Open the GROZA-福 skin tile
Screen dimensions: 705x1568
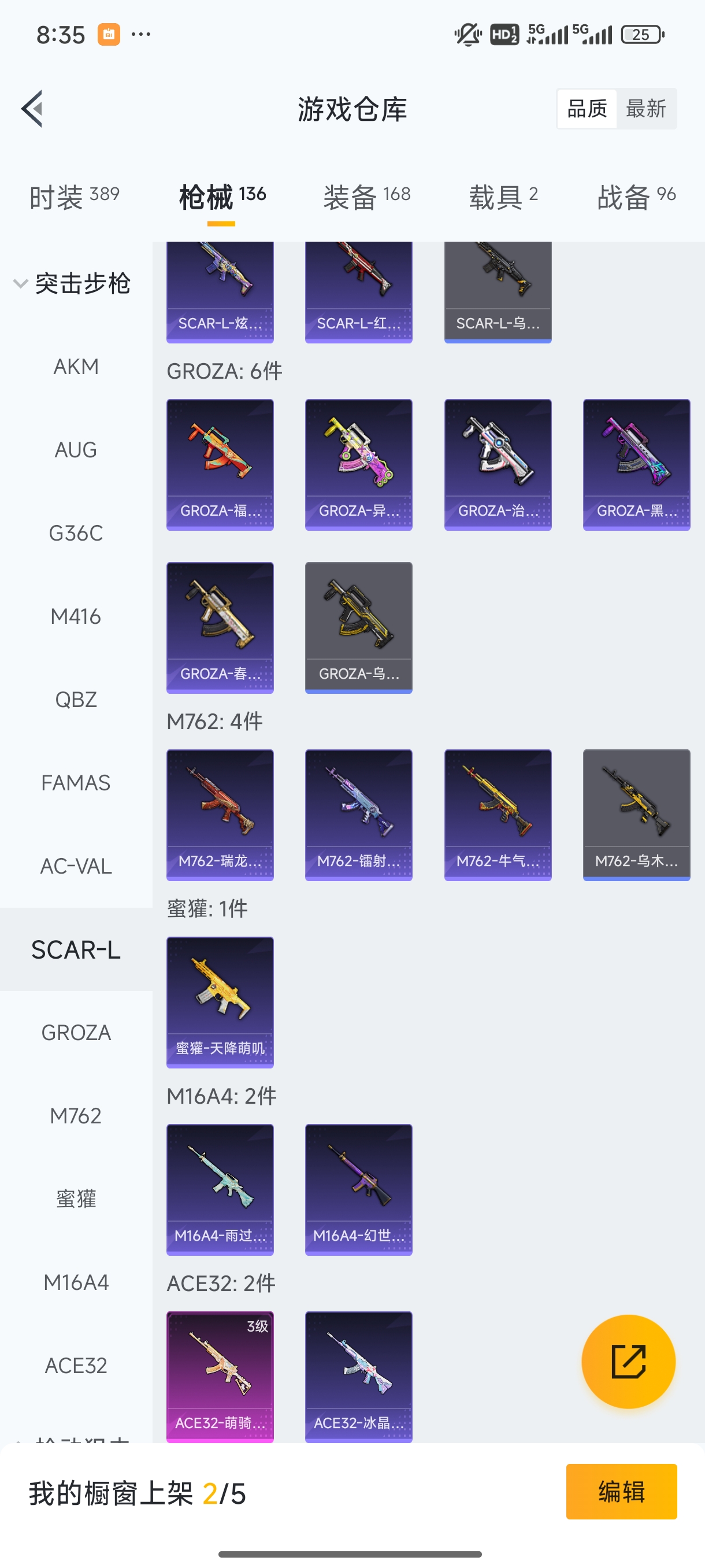pyautogui.click(x=220, y=464)
